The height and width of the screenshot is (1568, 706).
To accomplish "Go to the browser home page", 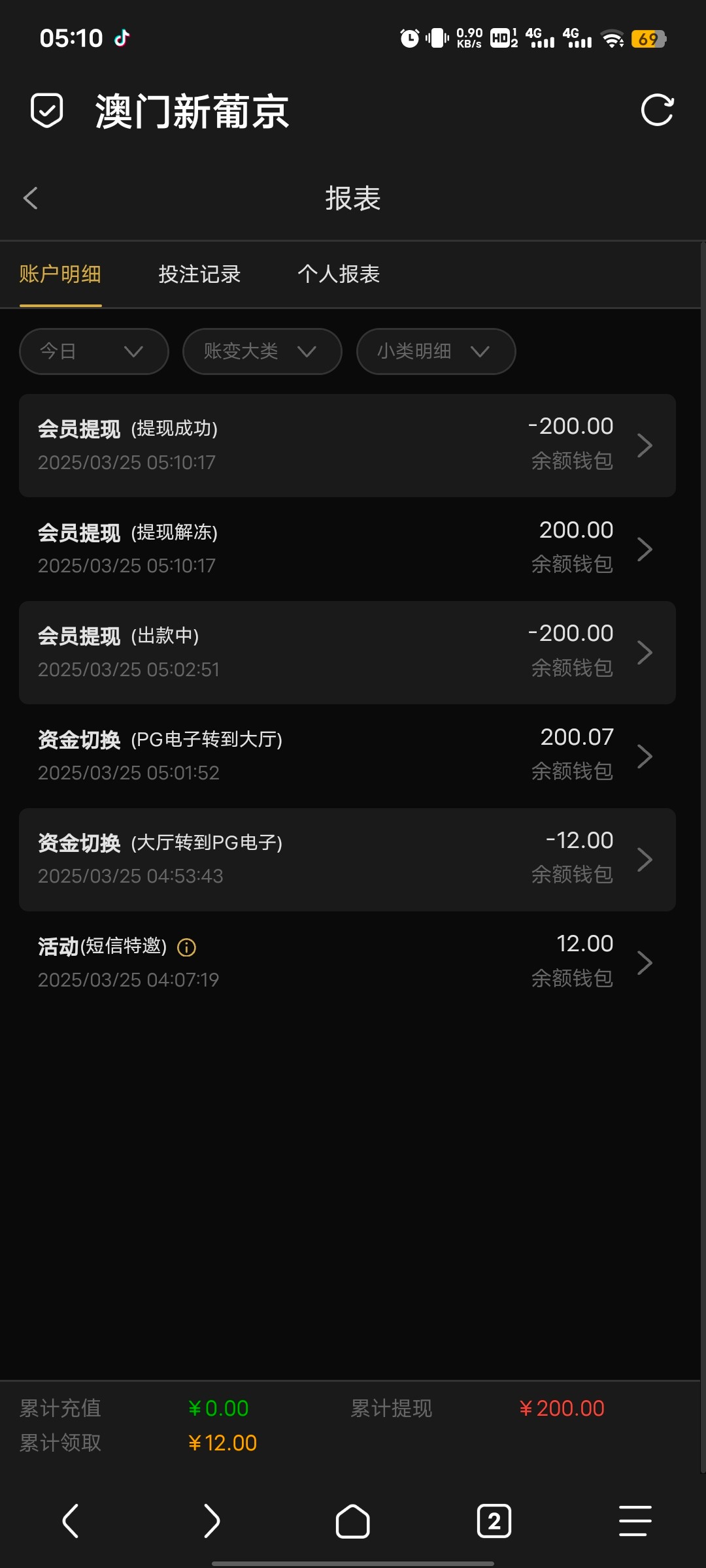I will [352, 1522].
